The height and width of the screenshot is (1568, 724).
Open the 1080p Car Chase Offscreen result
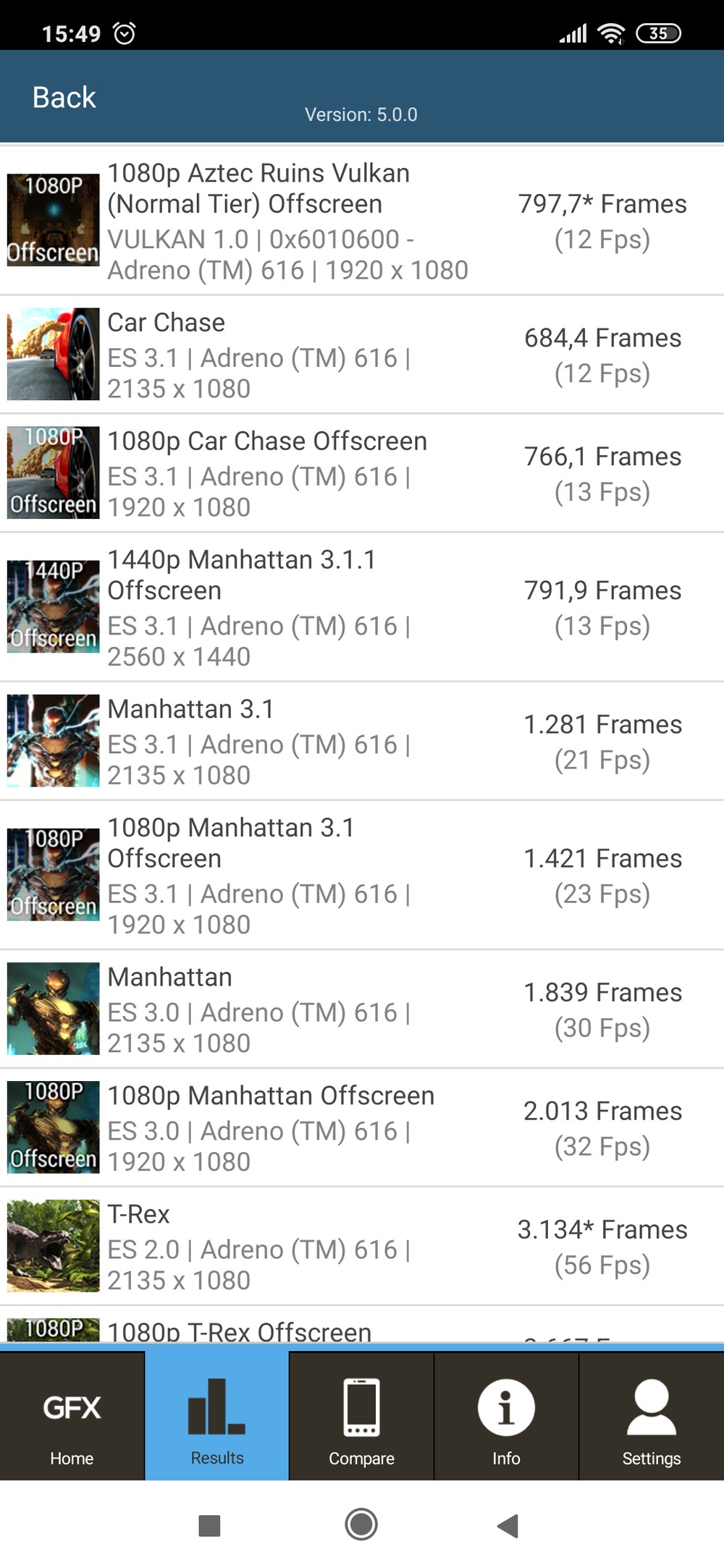pos(362,473)
